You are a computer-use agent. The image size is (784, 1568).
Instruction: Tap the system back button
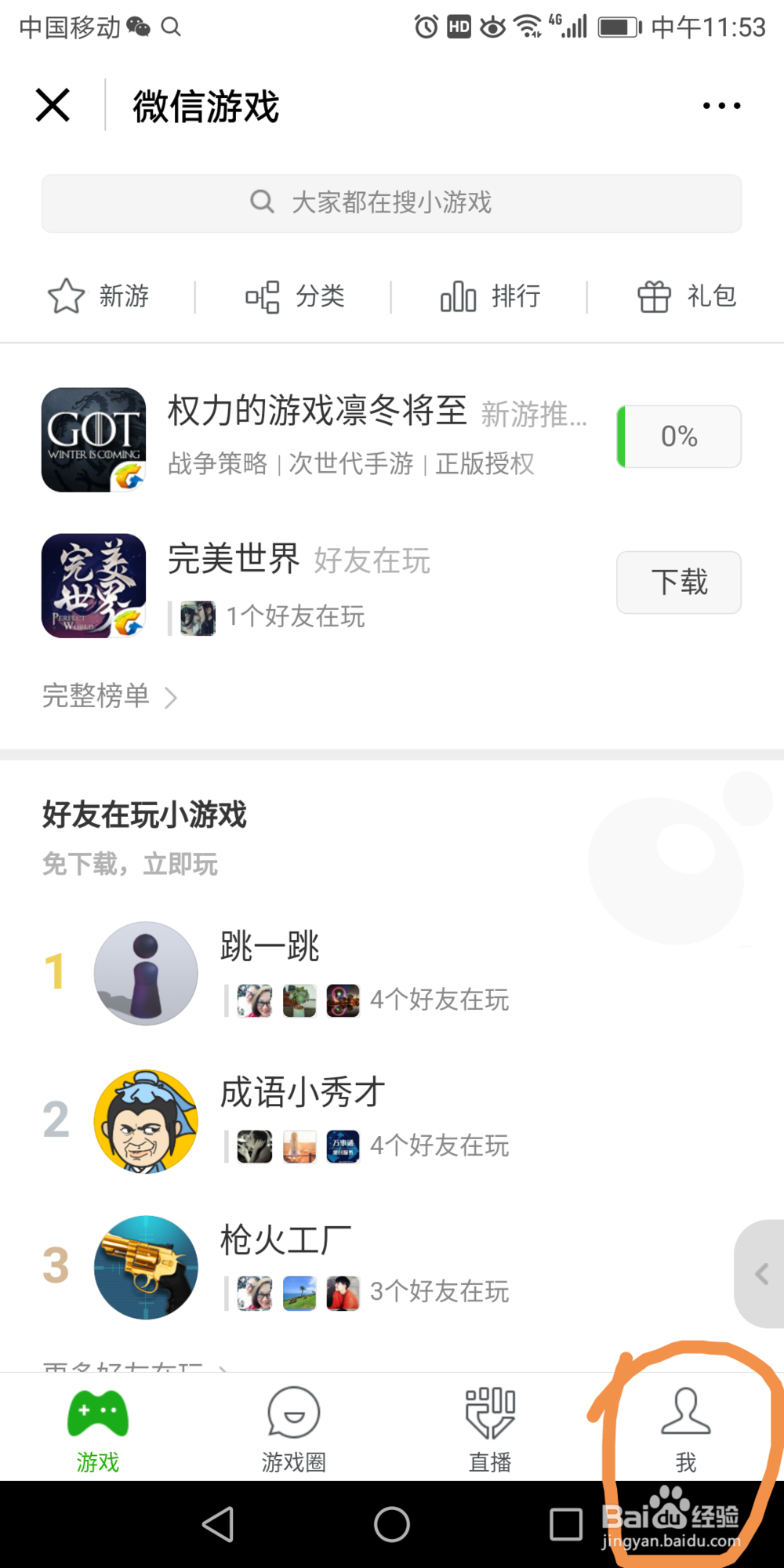click(218, 1525)
